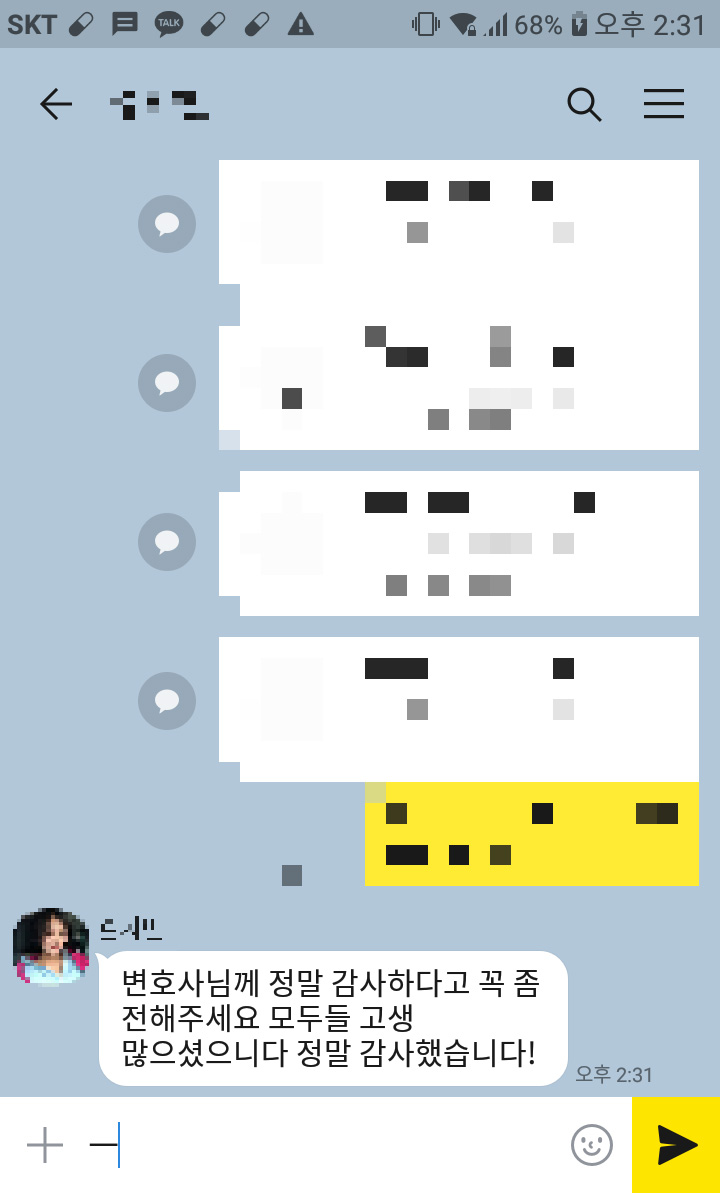Open the chat room hamburger menu
This screenshot has height=1193, width=720.
point(663,104)
